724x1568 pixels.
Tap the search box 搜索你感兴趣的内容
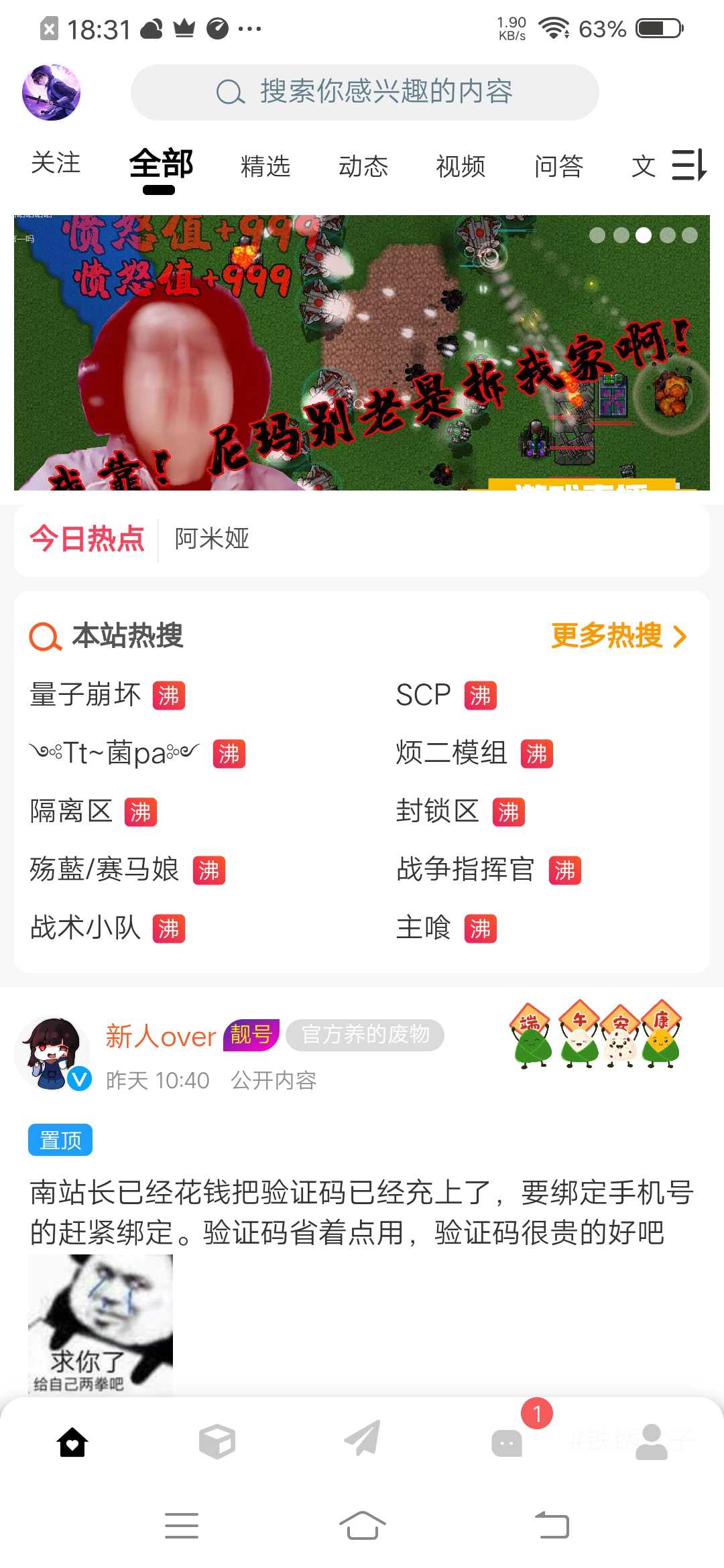coord(365,92)
